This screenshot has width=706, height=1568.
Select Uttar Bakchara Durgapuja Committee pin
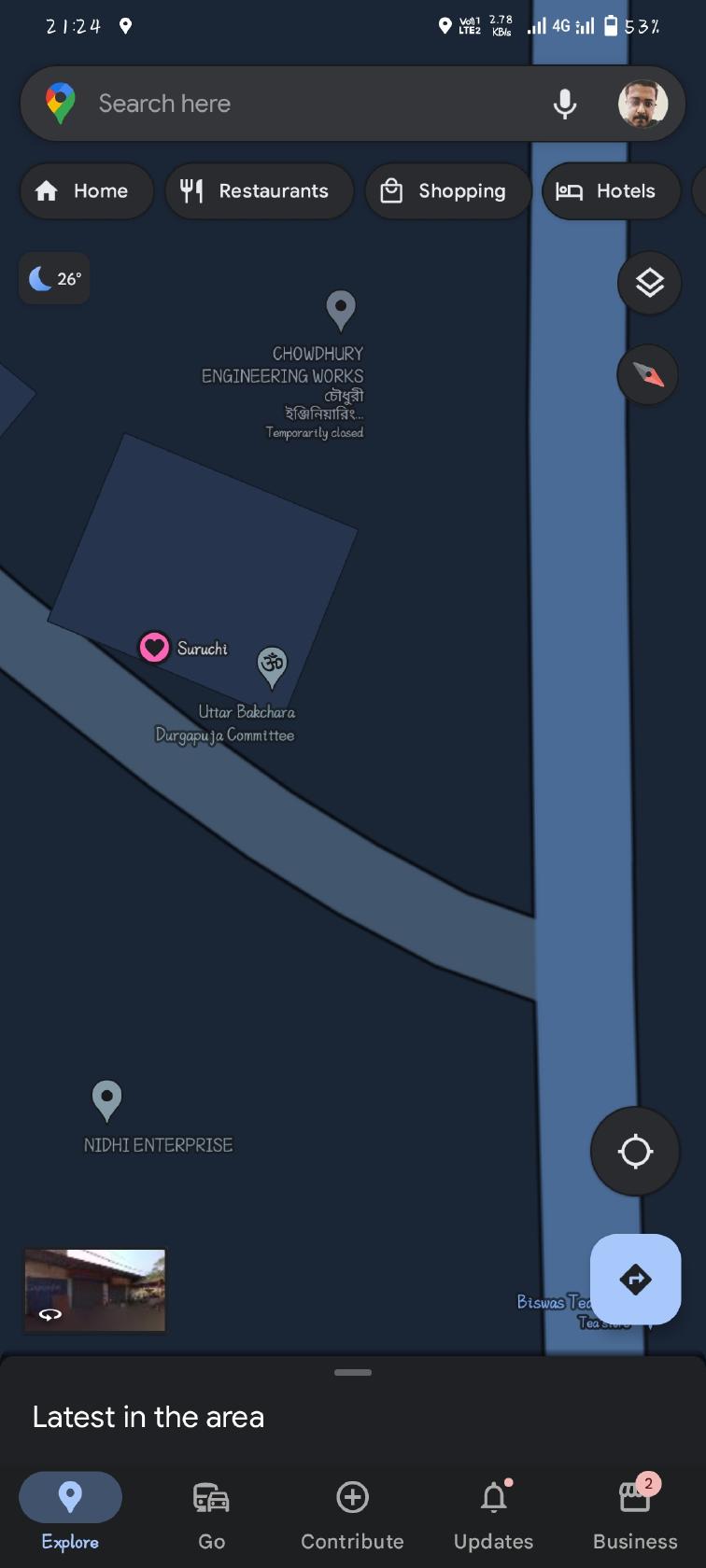(272, 665)
